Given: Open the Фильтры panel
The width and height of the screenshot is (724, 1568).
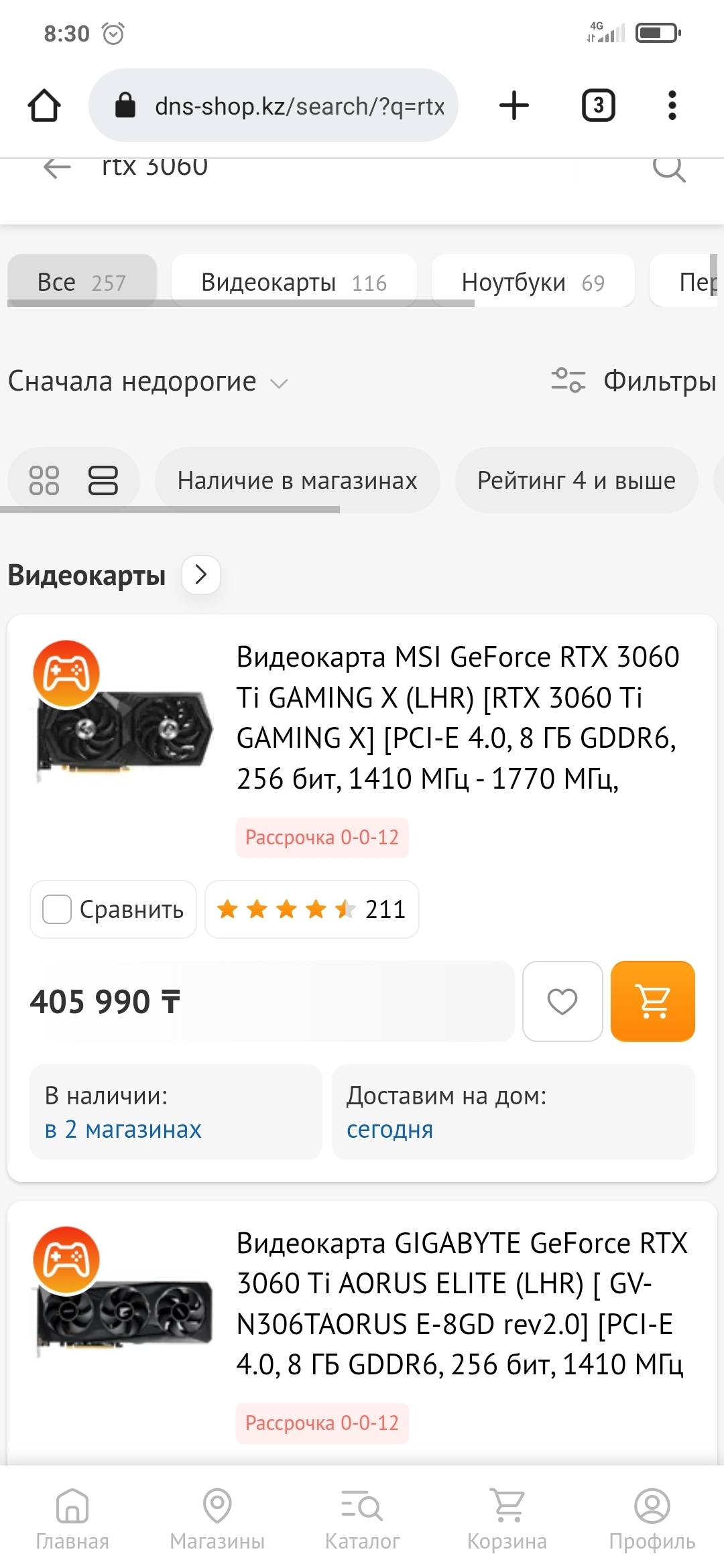Looking at the screenshot, I should tap(633, 381).
